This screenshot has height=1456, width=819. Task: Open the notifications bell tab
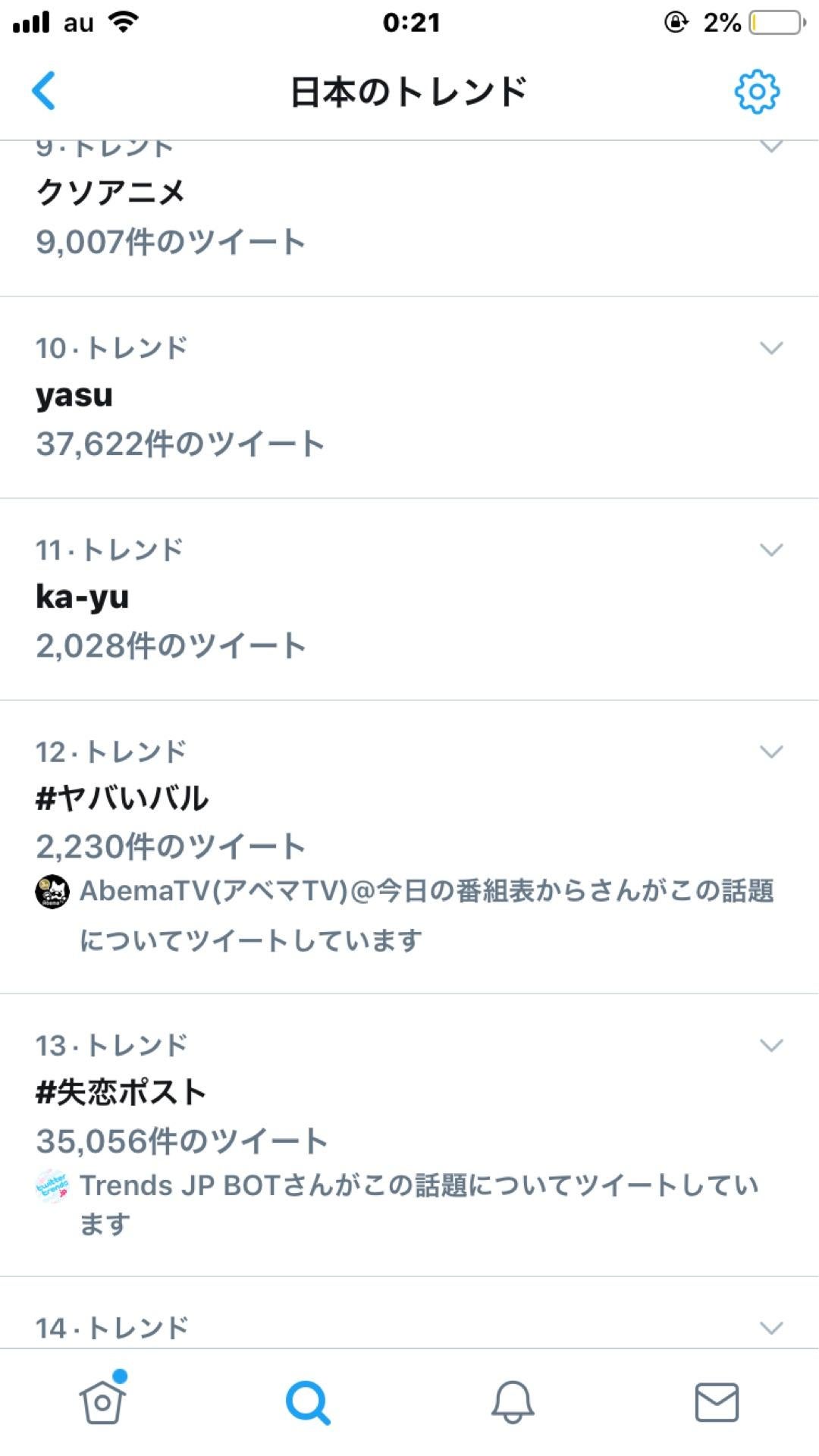[x=513, y=1401]
